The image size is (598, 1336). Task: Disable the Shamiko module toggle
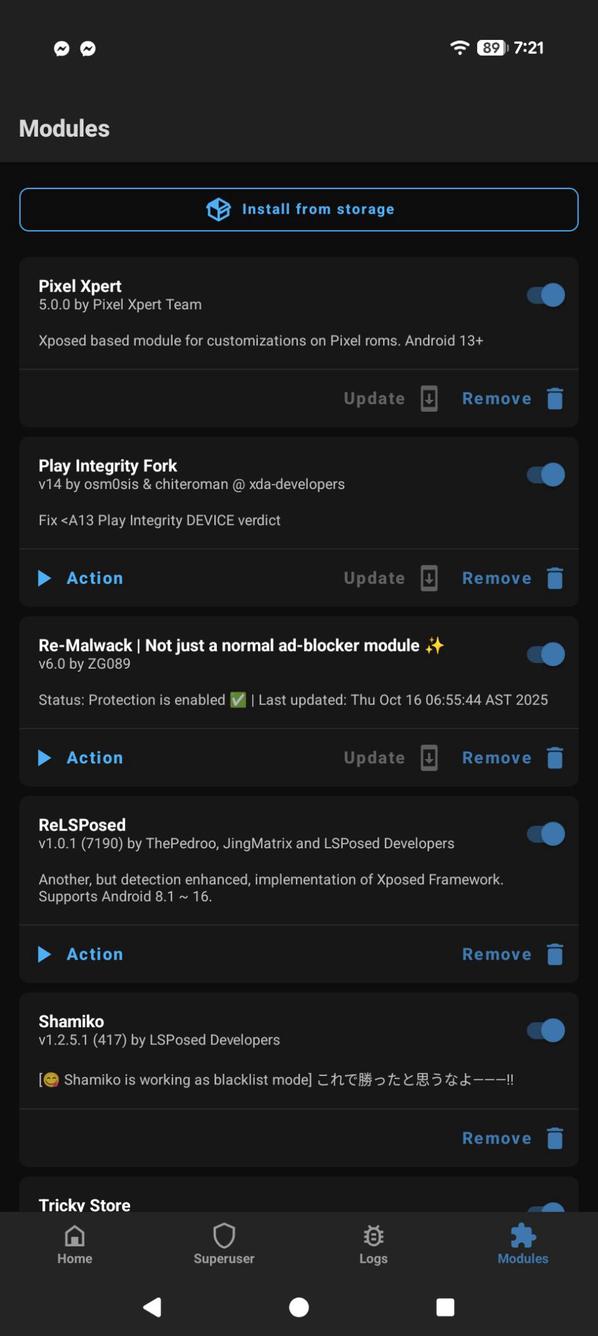point(546,1030)
